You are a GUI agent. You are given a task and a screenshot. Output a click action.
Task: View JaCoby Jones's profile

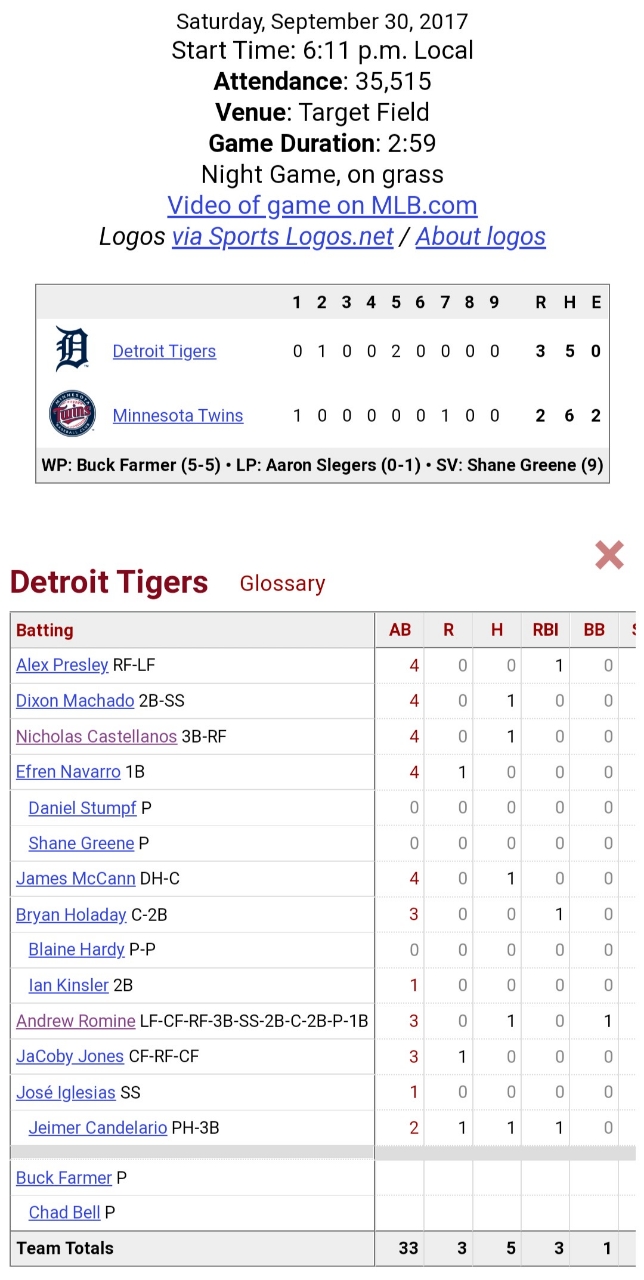tap(70, 1057)
